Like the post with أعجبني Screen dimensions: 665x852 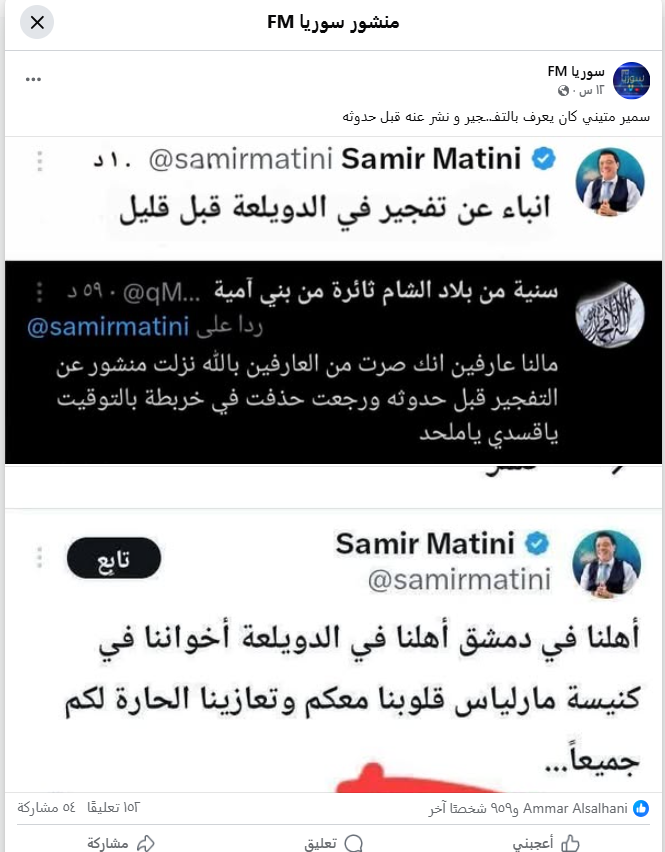coord(546,842)
